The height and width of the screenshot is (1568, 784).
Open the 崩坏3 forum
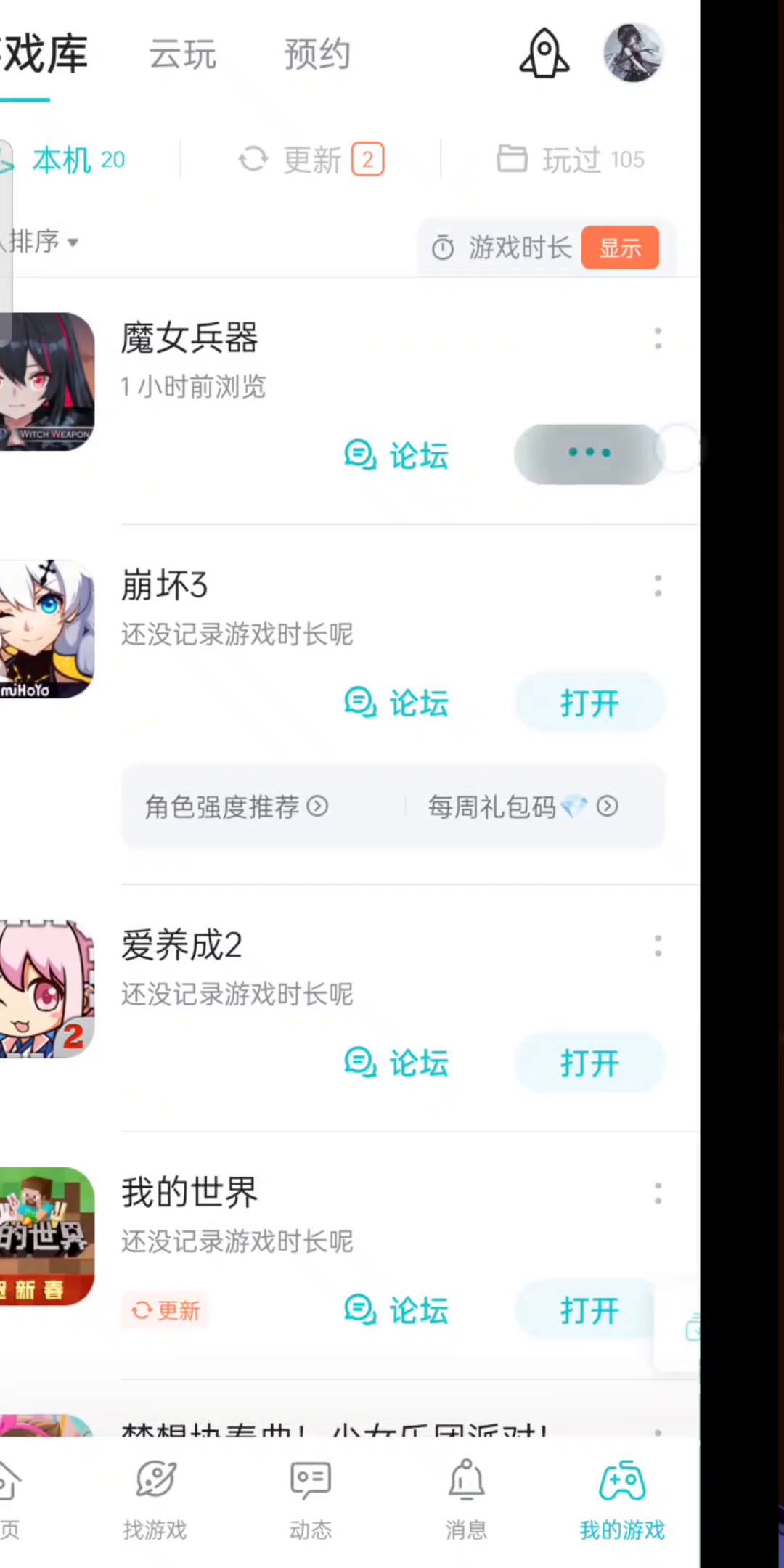(x=396, y=703)
